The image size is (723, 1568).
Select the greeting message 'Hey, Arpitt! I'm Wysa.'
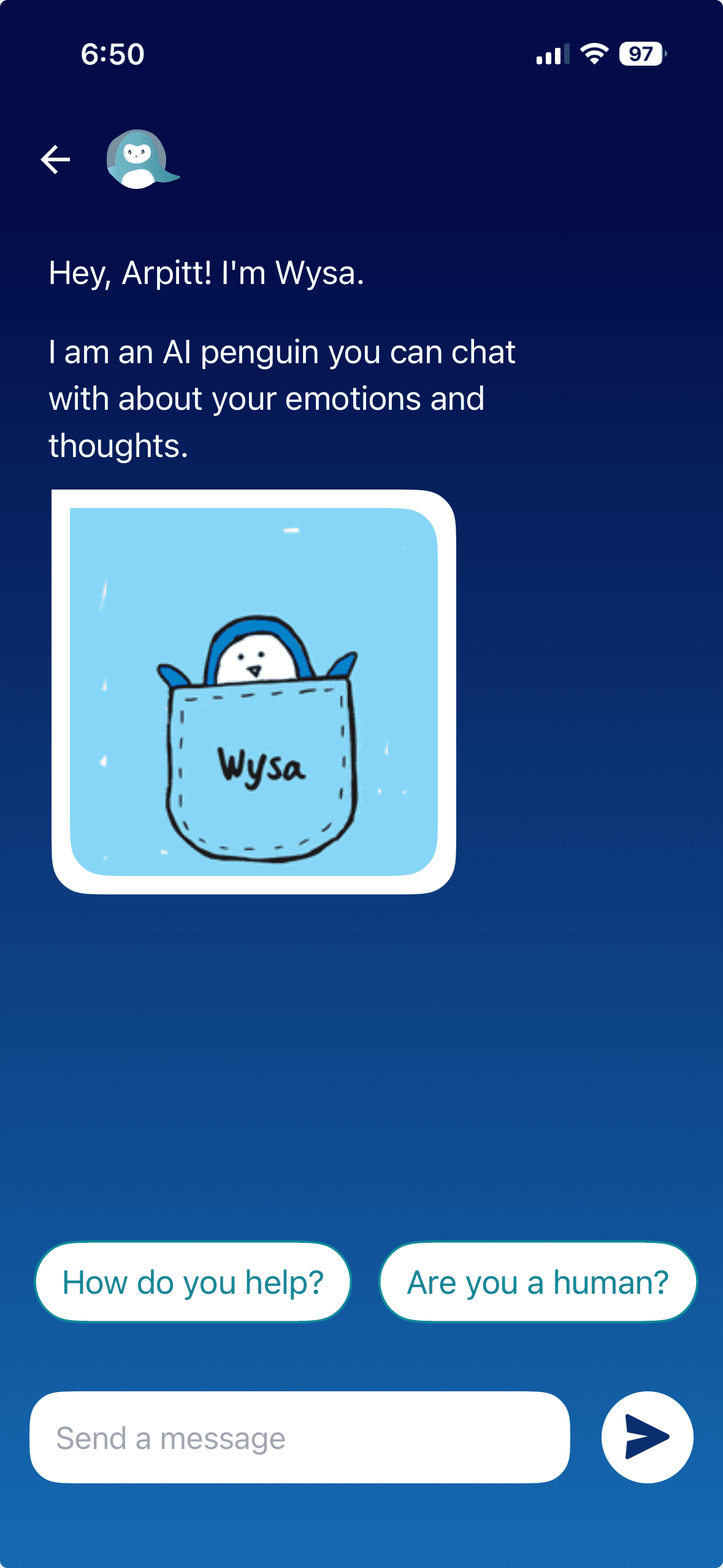point(207,275)
